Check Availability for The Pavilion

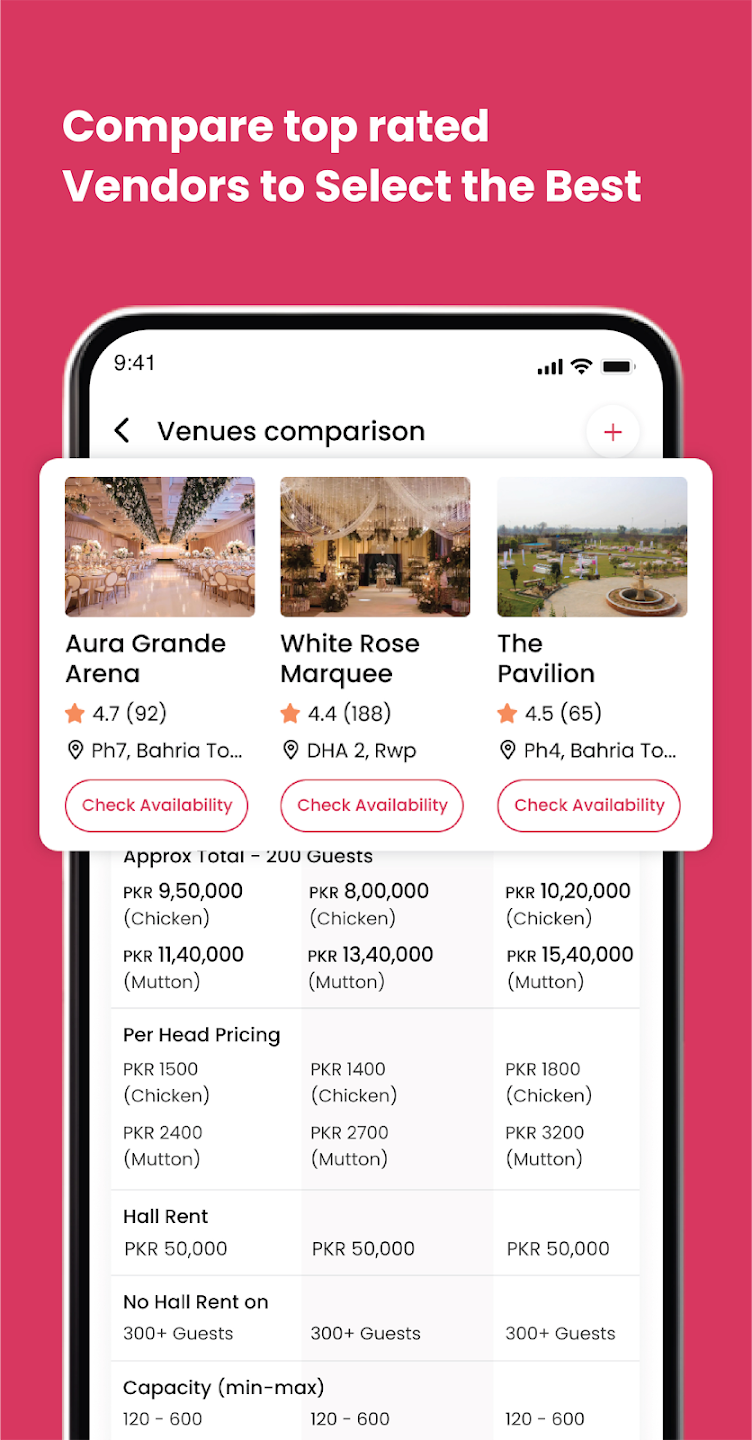(x=588, y=805)
